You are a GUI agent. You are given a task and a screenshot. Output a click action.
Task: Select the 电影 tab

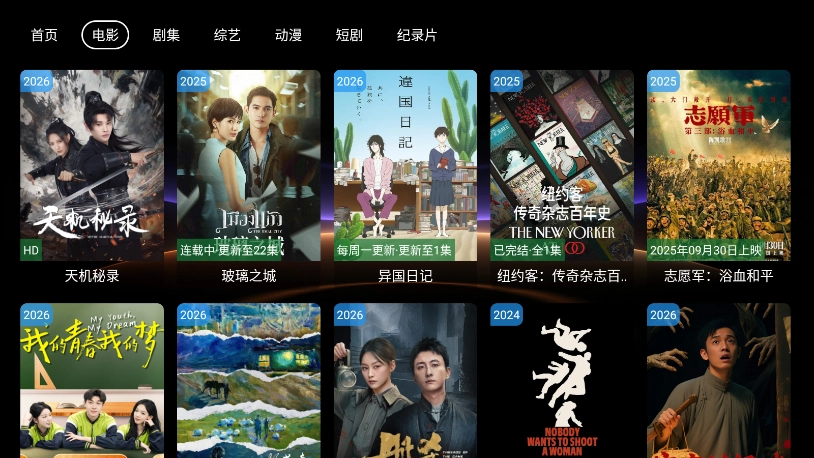(x=105, y=35)
